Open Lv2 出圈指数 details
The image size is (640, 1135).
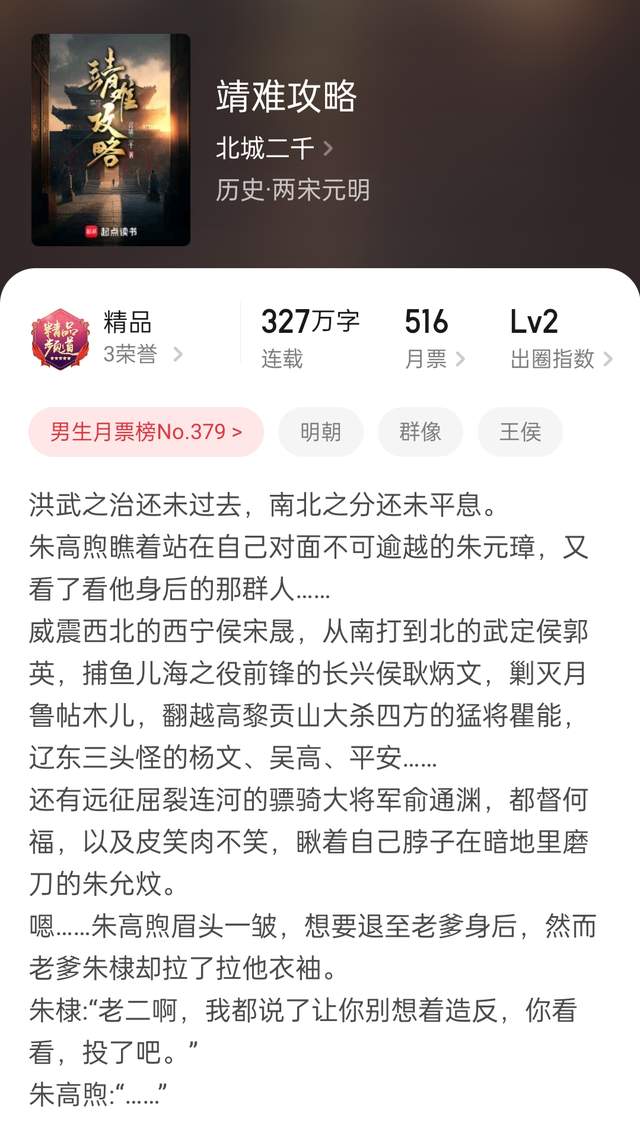560,339
